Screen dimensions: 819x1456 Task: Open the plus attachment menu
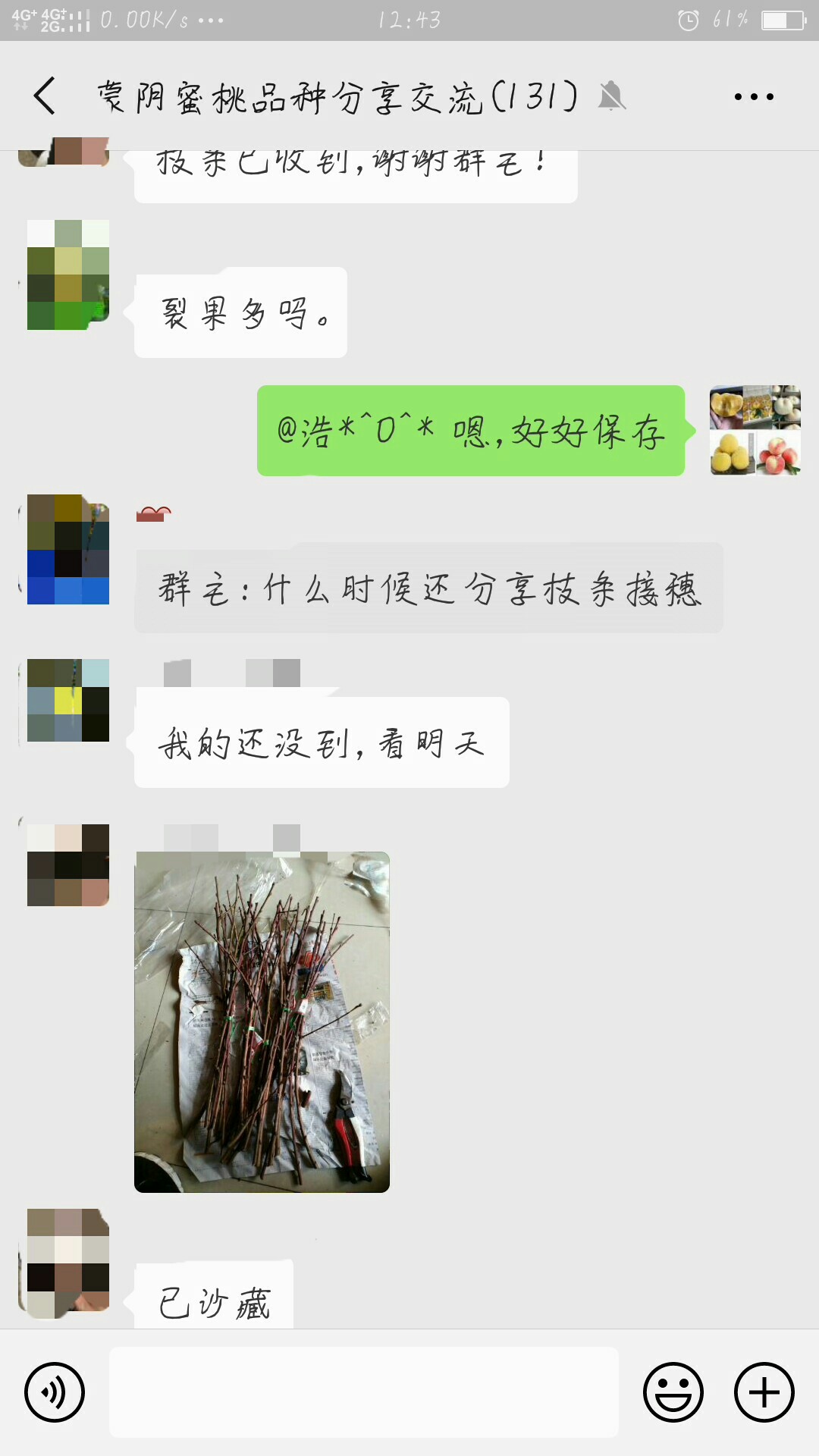764,1392
